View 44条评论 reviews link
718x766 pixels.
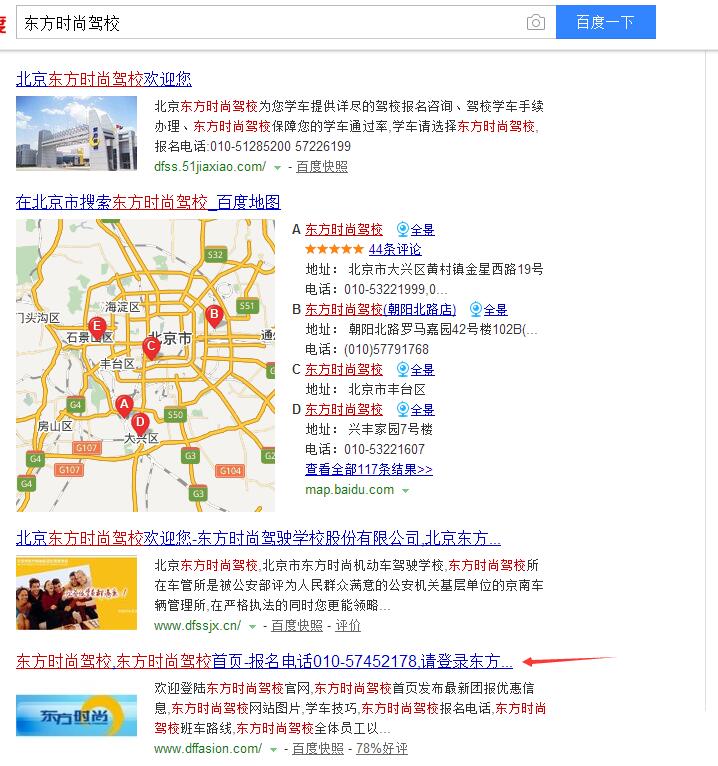click(395, 249)
